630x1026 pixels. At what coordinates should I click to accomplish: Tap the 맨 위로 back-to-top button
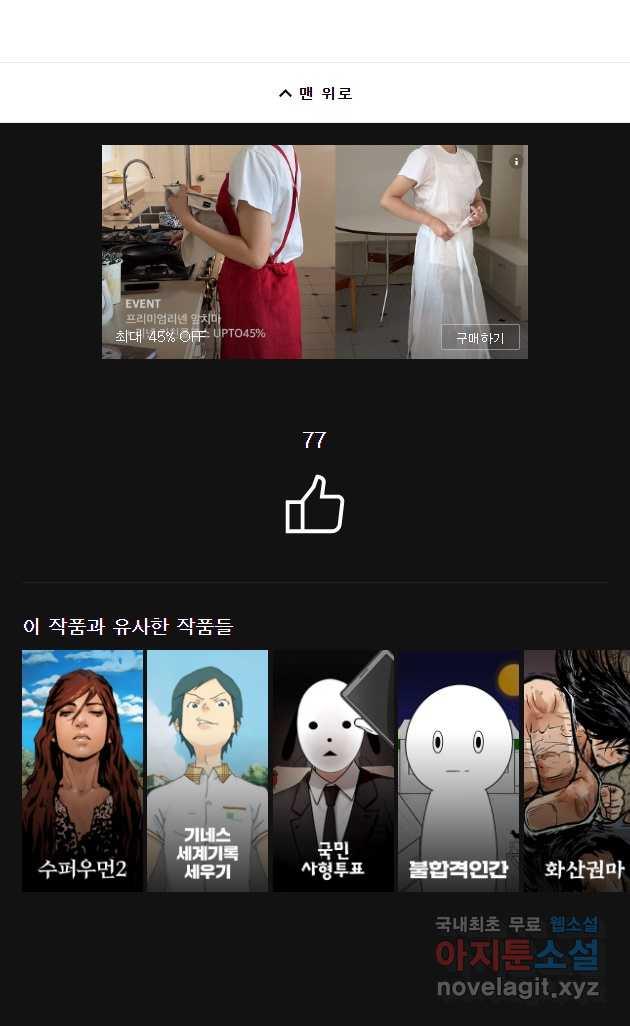coord(315,93)
